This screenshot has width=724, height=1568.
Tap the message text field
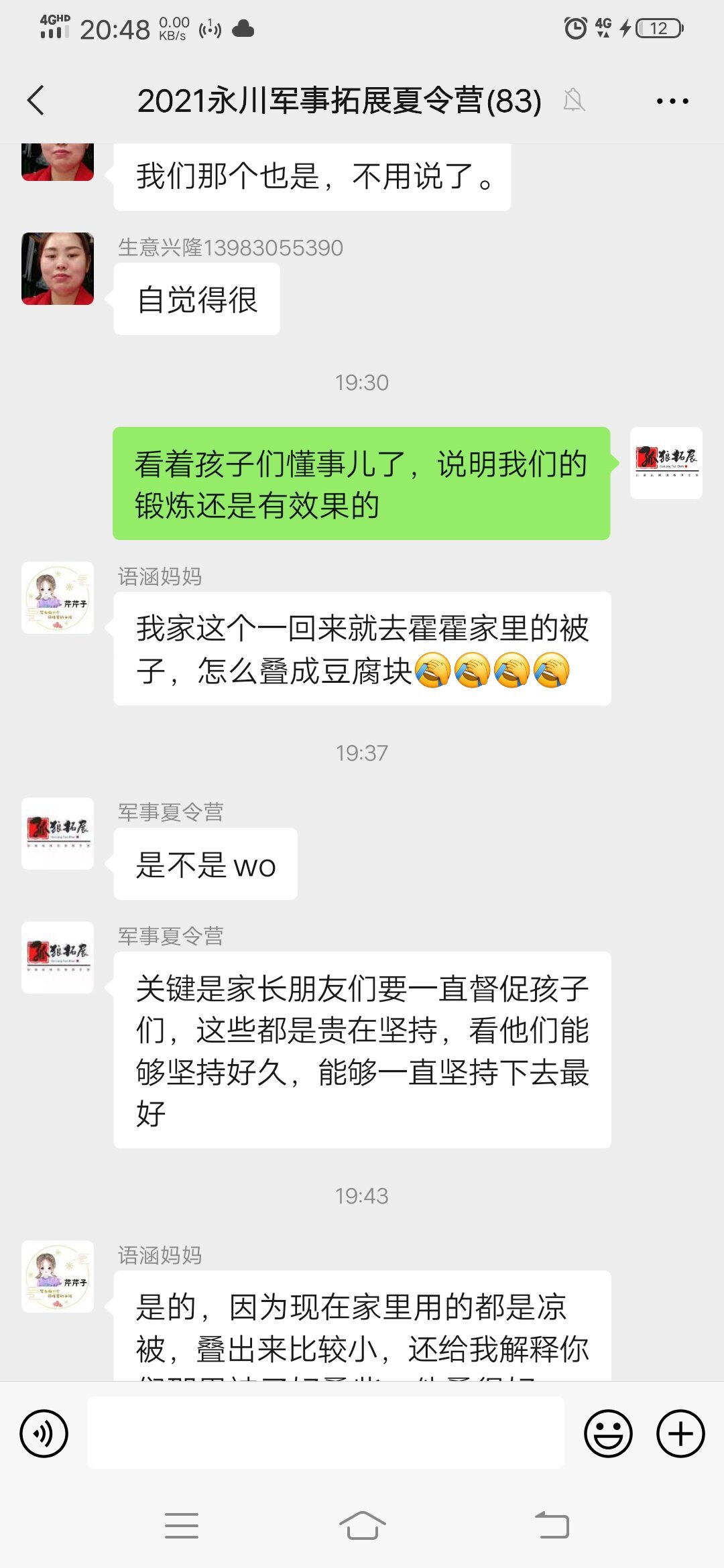325,1433
